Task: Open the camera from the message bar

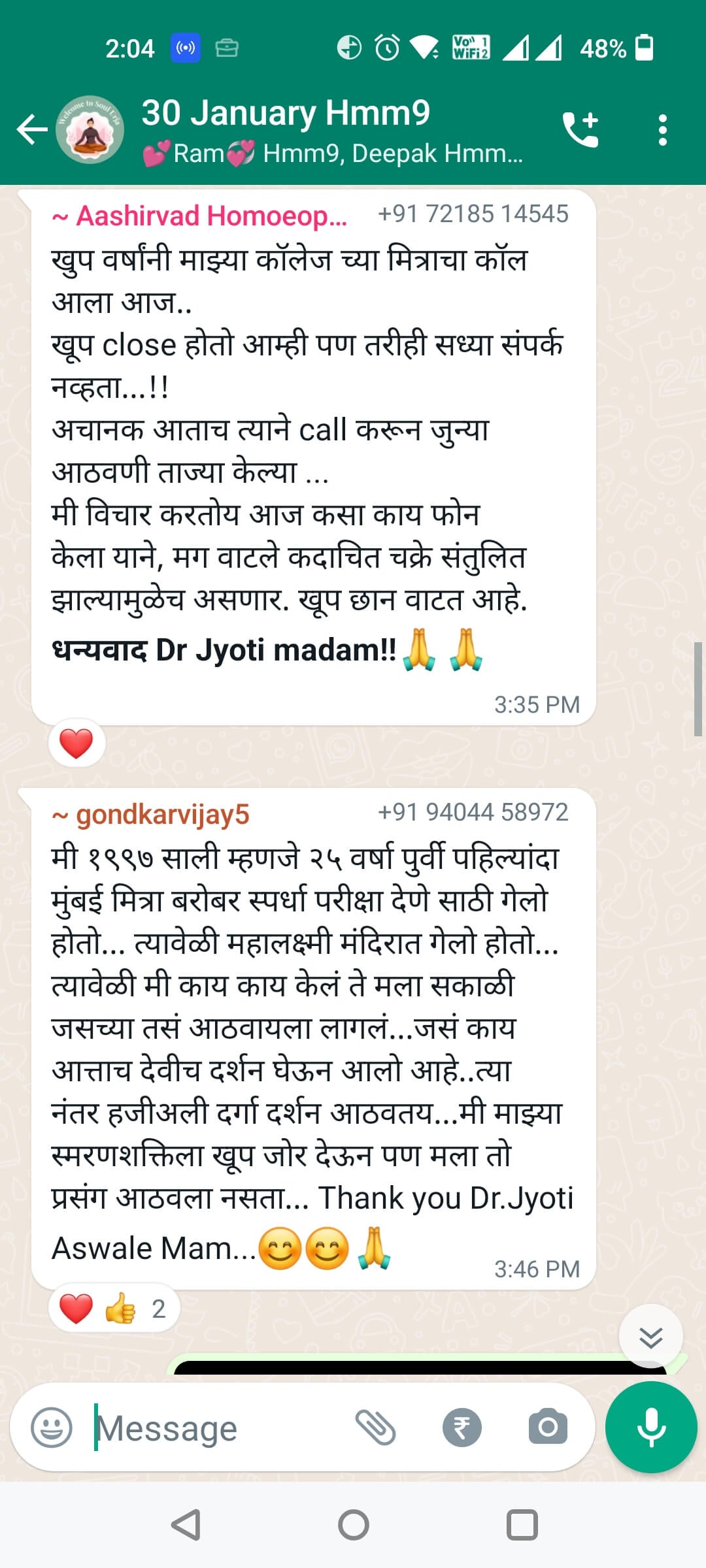Action: 548,1427
